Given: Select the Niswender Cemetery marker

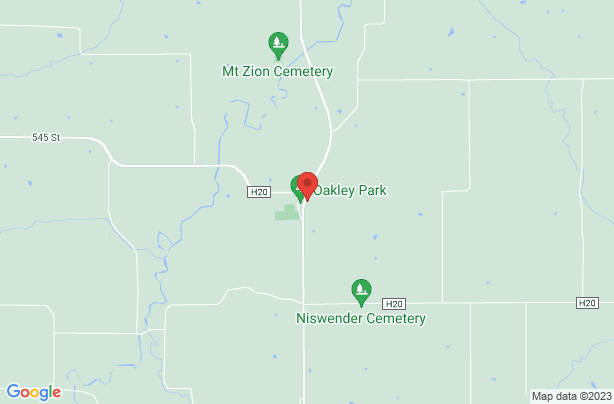Looking at the screenshot, I should point(361,291).
